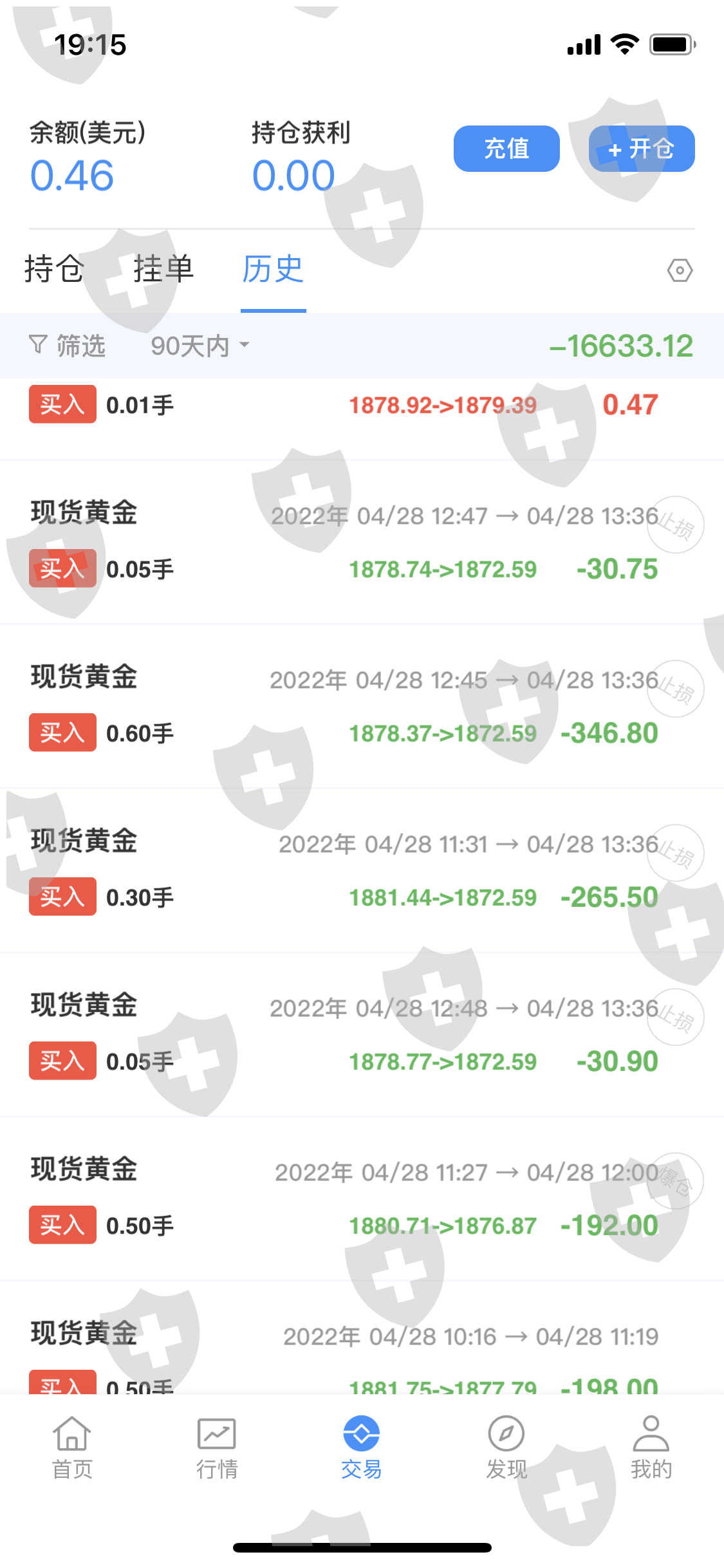
Task: Tap the 充值 deposit button
Action: pos(506,149)
